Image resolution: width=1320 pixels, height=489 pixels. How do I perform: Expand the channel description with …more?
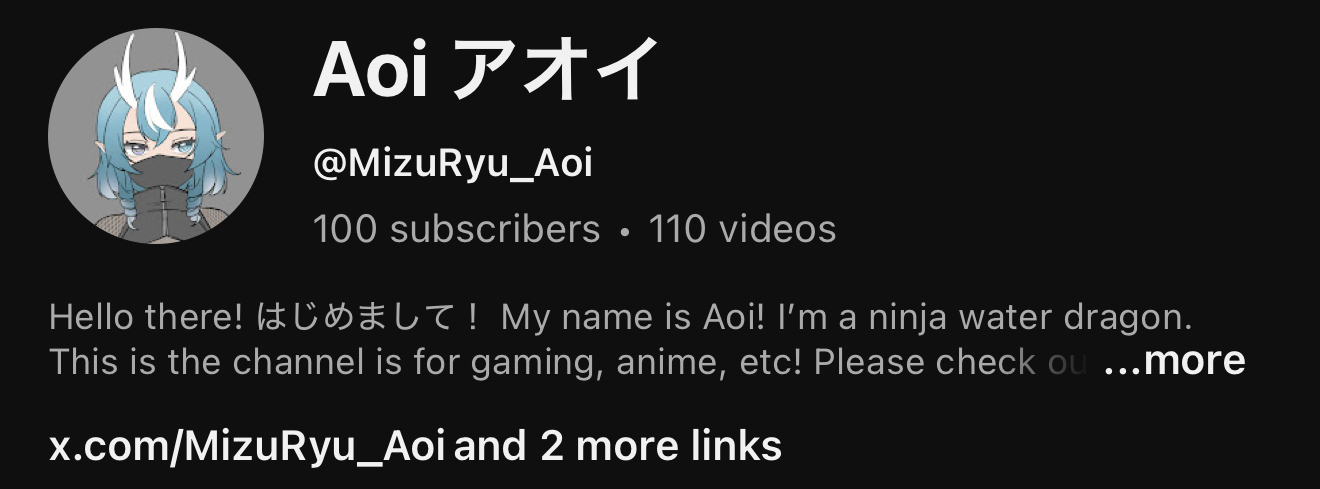pyautogui.click(x=1175, y=361)
